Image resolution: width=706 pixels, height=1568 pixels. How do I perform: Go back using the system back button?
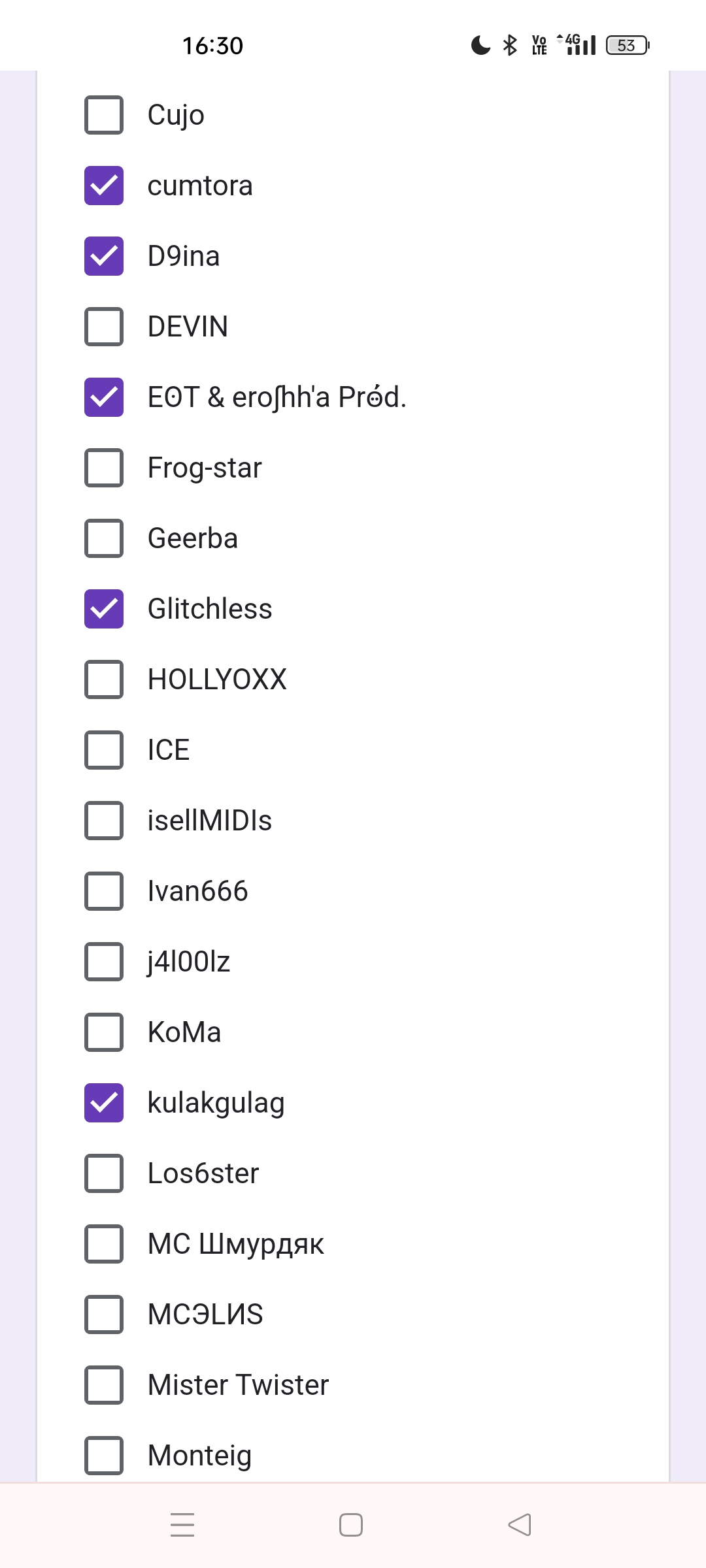click(x=520, y=1525)
